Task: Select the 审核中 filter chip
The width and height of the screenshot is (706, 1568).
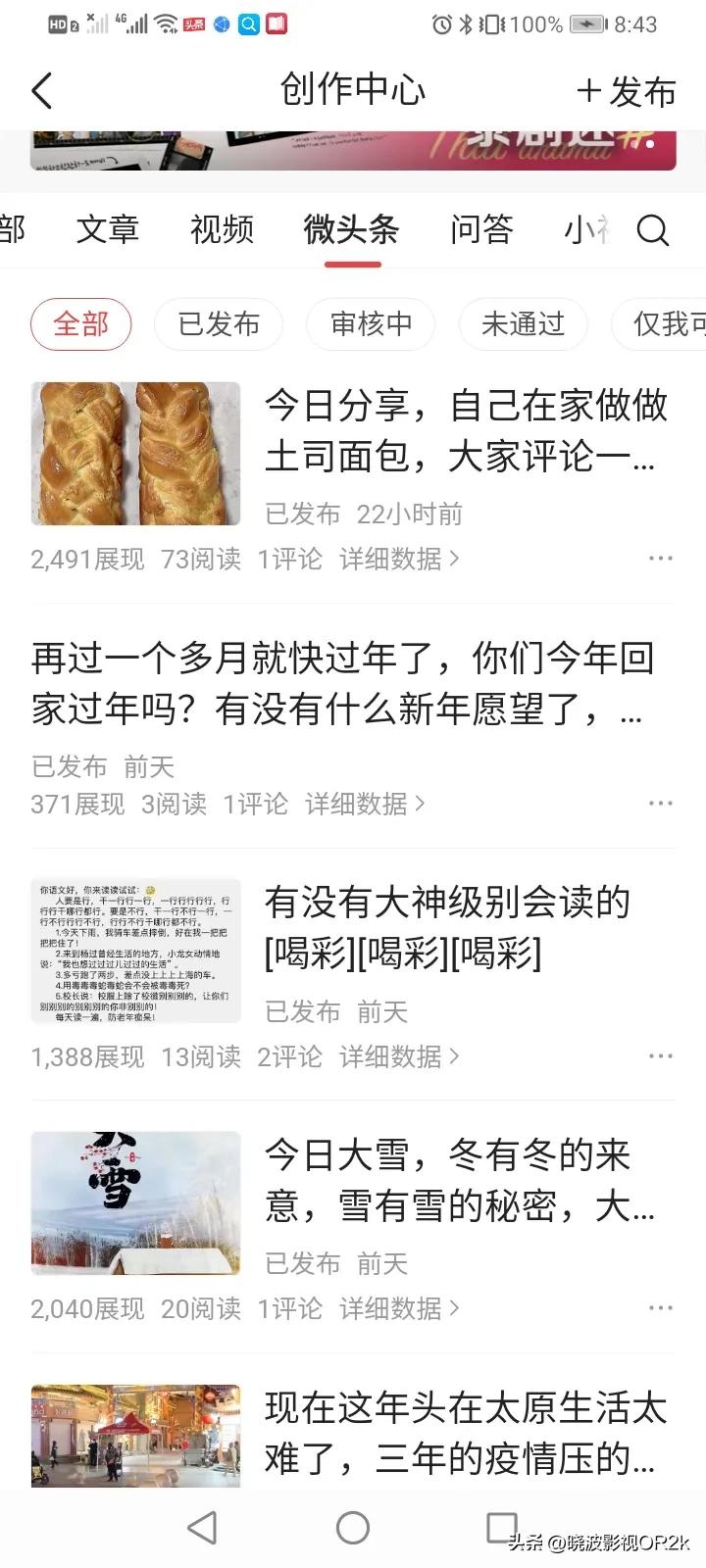Action: [x=370, y=324]
